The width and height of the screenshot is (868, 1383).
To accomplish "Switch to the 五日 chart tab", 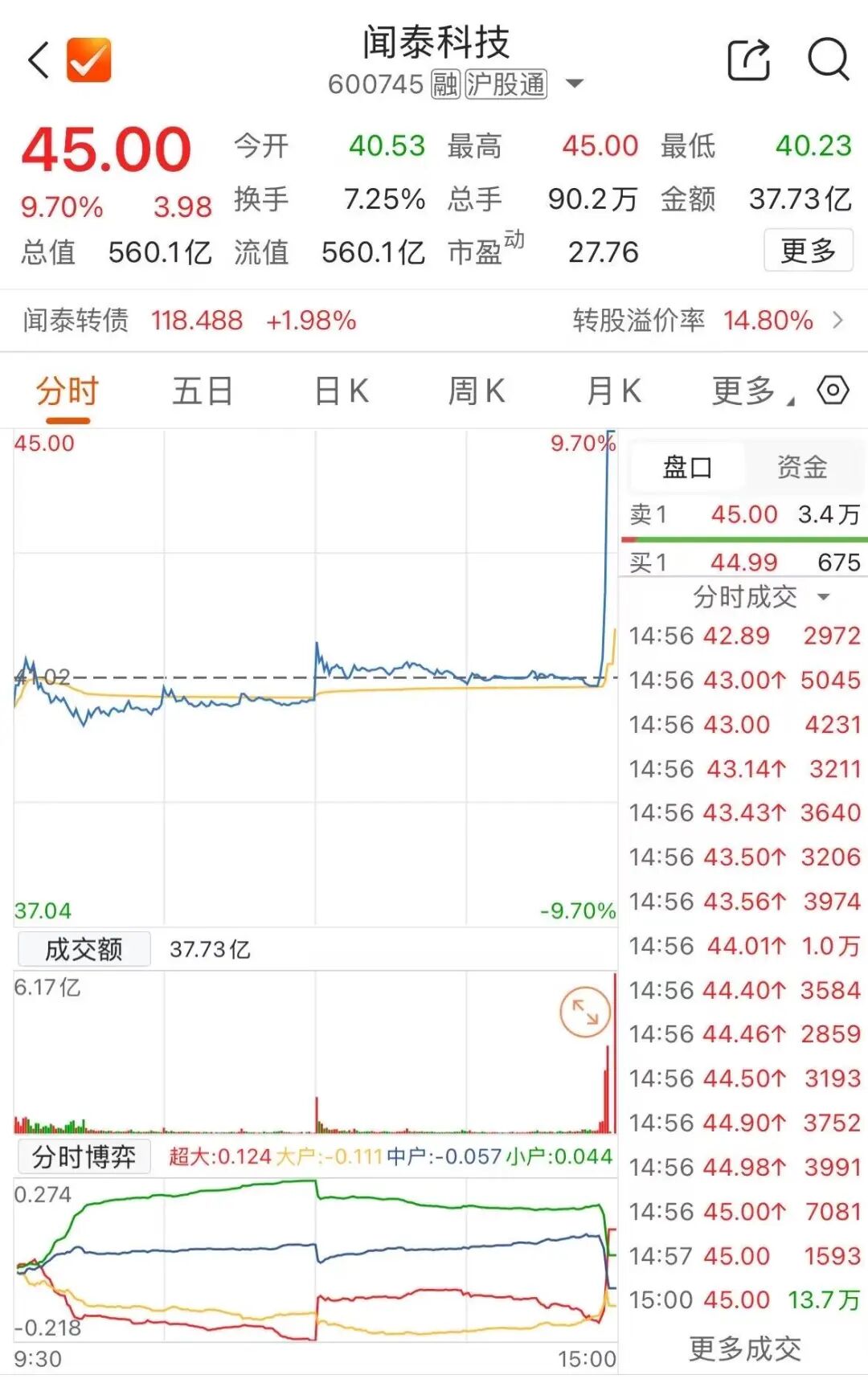I will click(203, 392).
